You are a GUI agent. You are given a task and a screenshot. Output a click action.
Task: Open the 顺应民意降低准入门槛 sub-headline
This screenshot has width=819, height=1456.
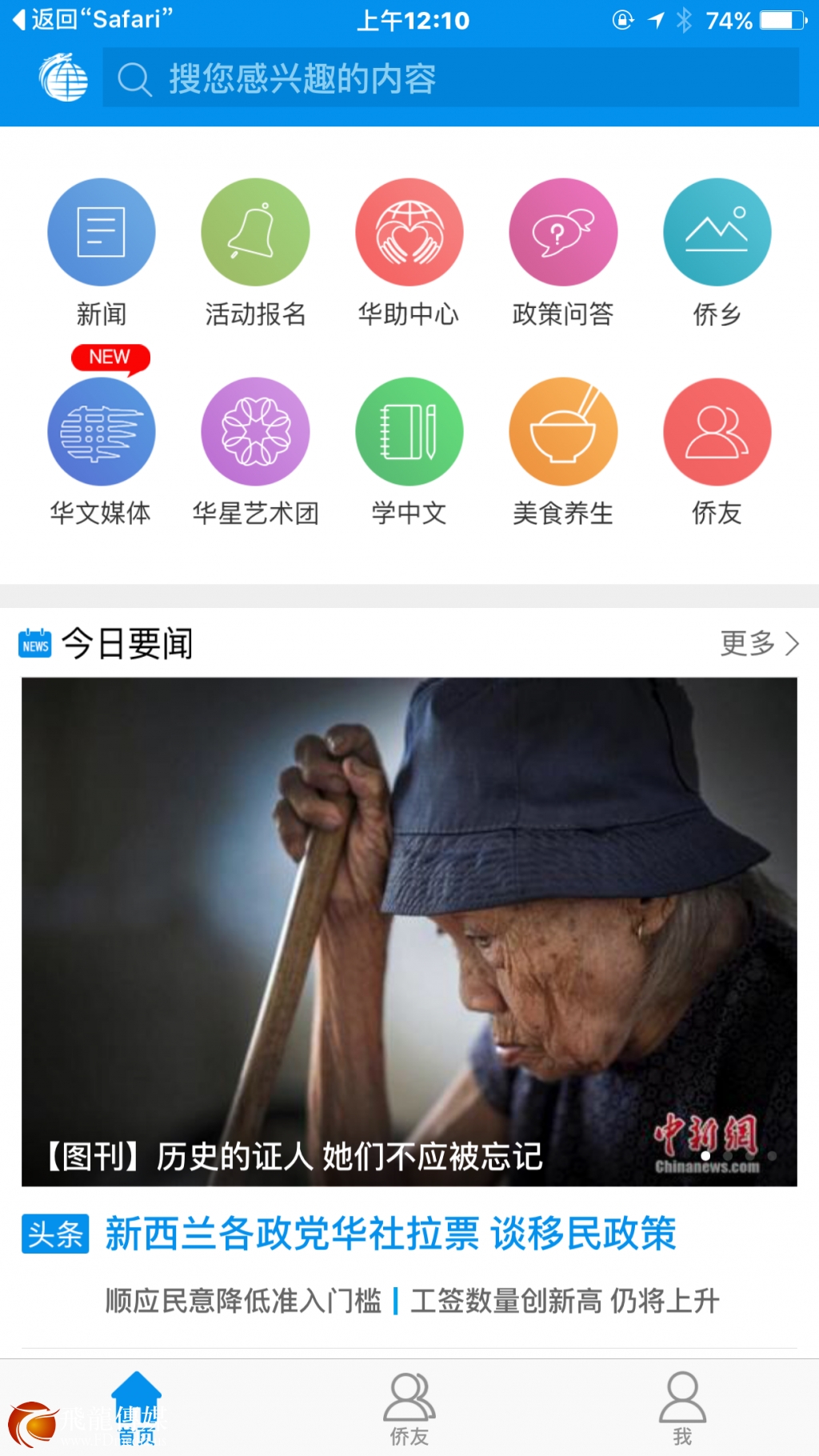(x=243, y=1301)
